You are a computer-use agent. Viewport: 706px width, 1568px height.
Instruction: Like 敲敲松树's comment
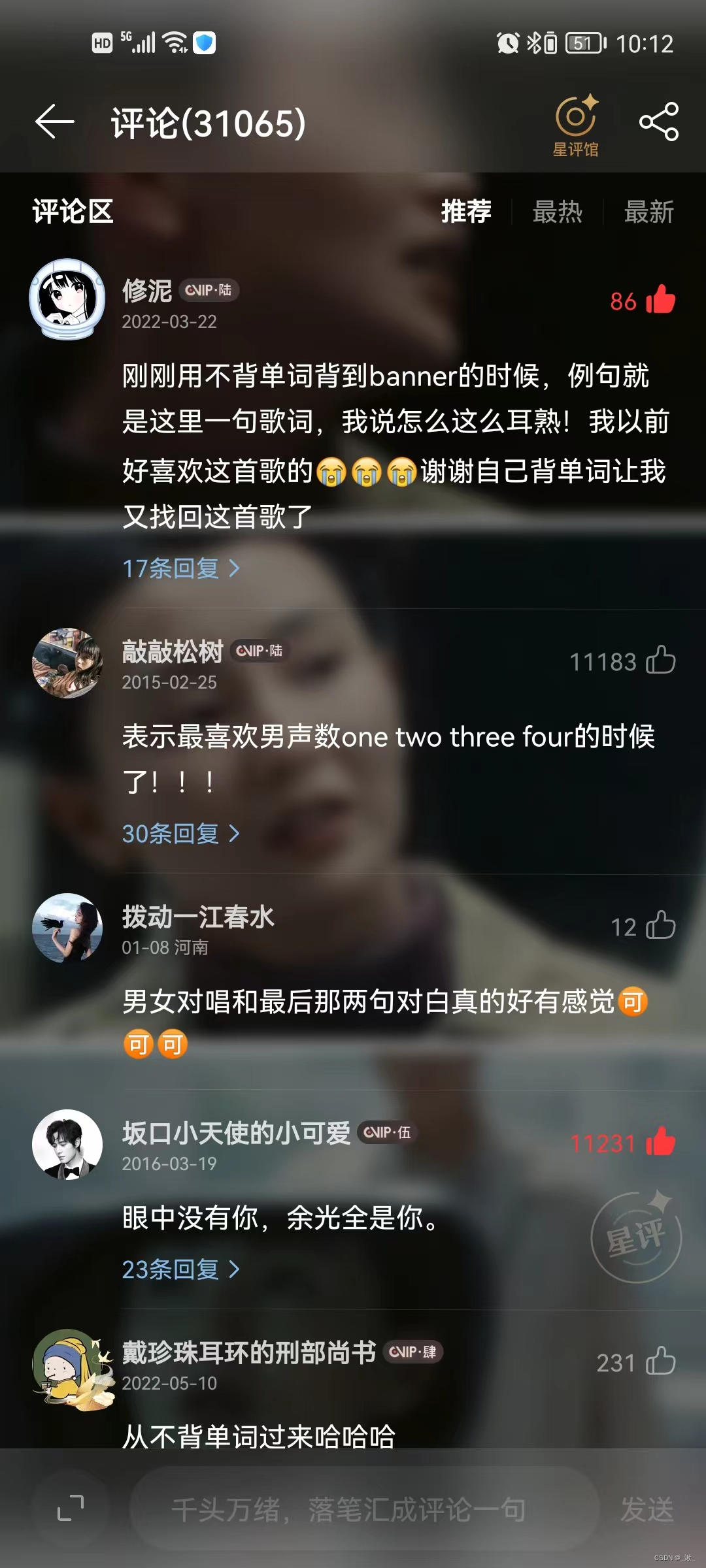[x=660, y=661]
